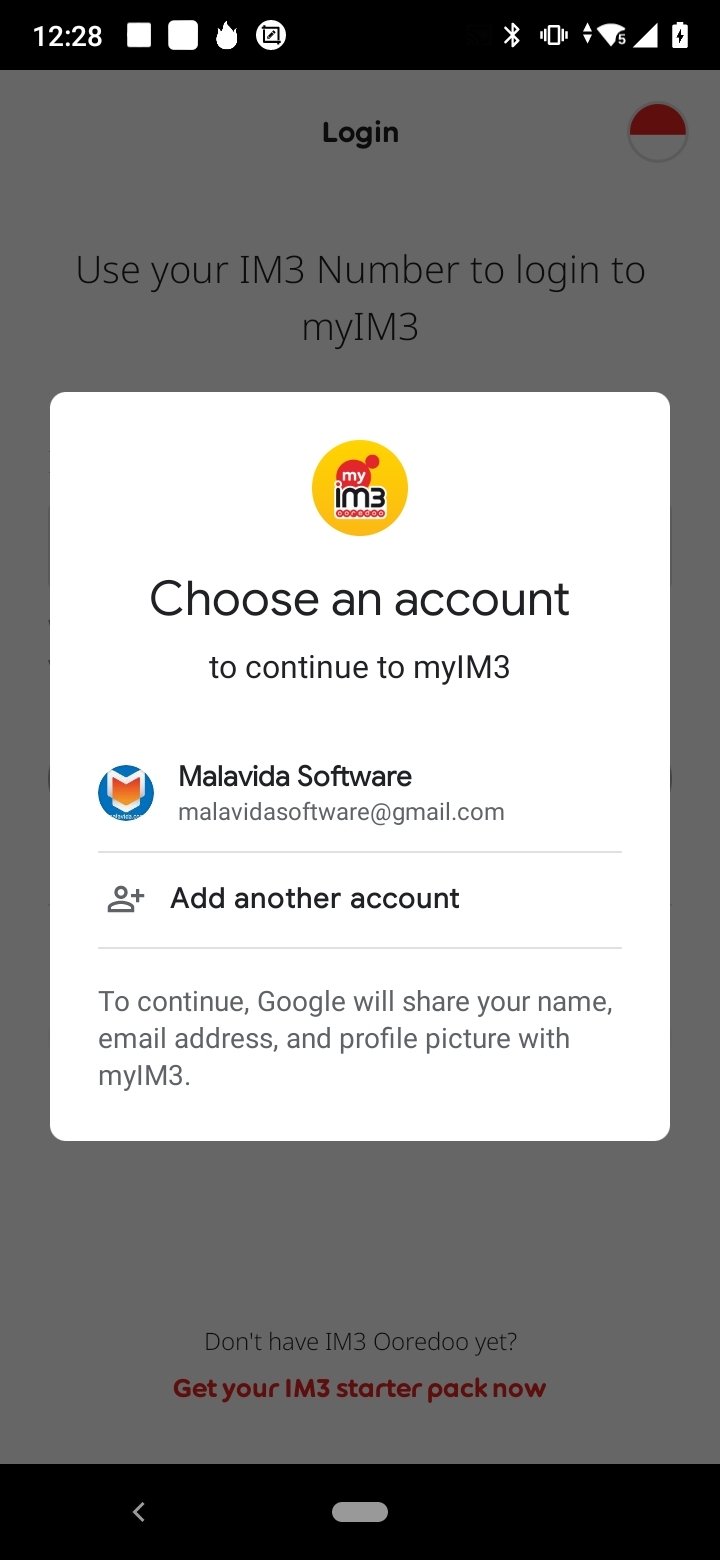Go back with the system back button
The width and height of the screenshot is (720, 1560).
(x=139, y=1511)
